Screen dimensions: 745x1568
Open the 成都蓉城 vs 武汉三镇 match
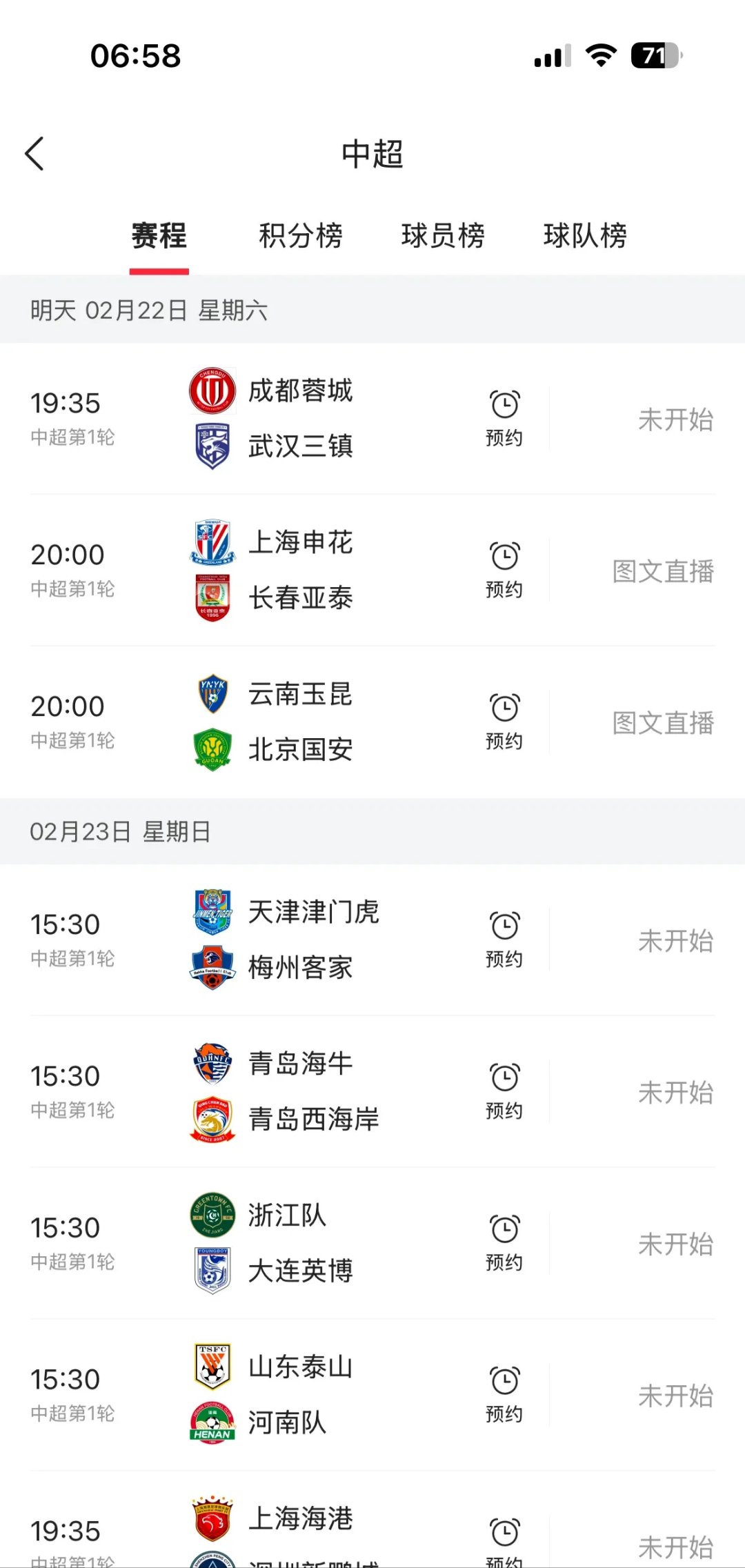(x=300, y=418)
